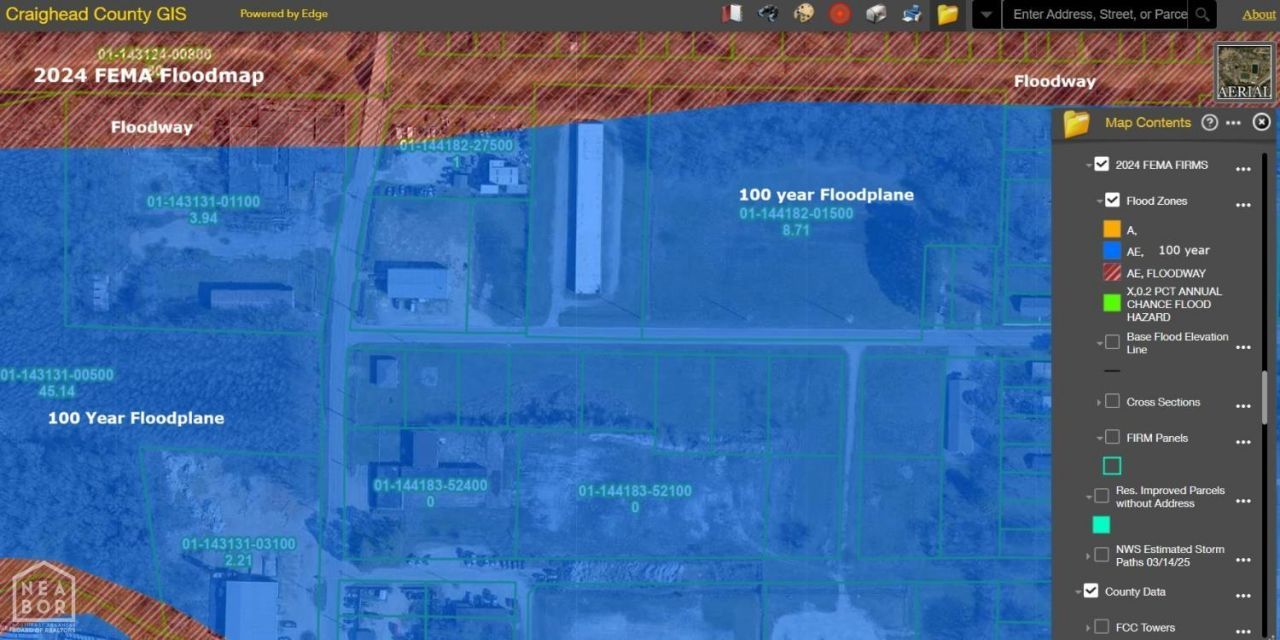Open the binoculars find tool
Image resolution: width=1280 pixels, height=640 pixels.
pos(768,14)
